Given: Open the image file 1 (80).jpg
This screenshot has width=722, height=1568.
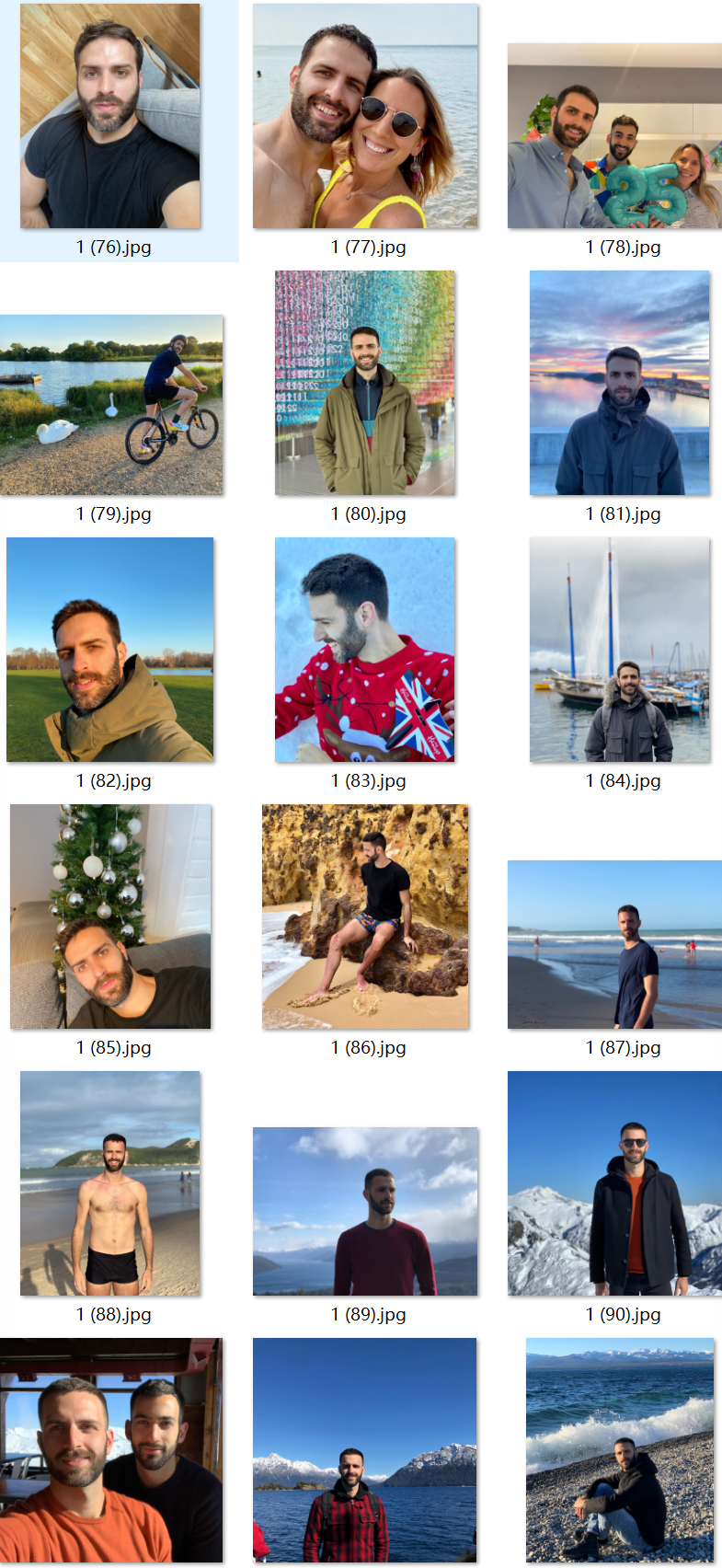Looking at the screenshot, I should pos(365,383).
